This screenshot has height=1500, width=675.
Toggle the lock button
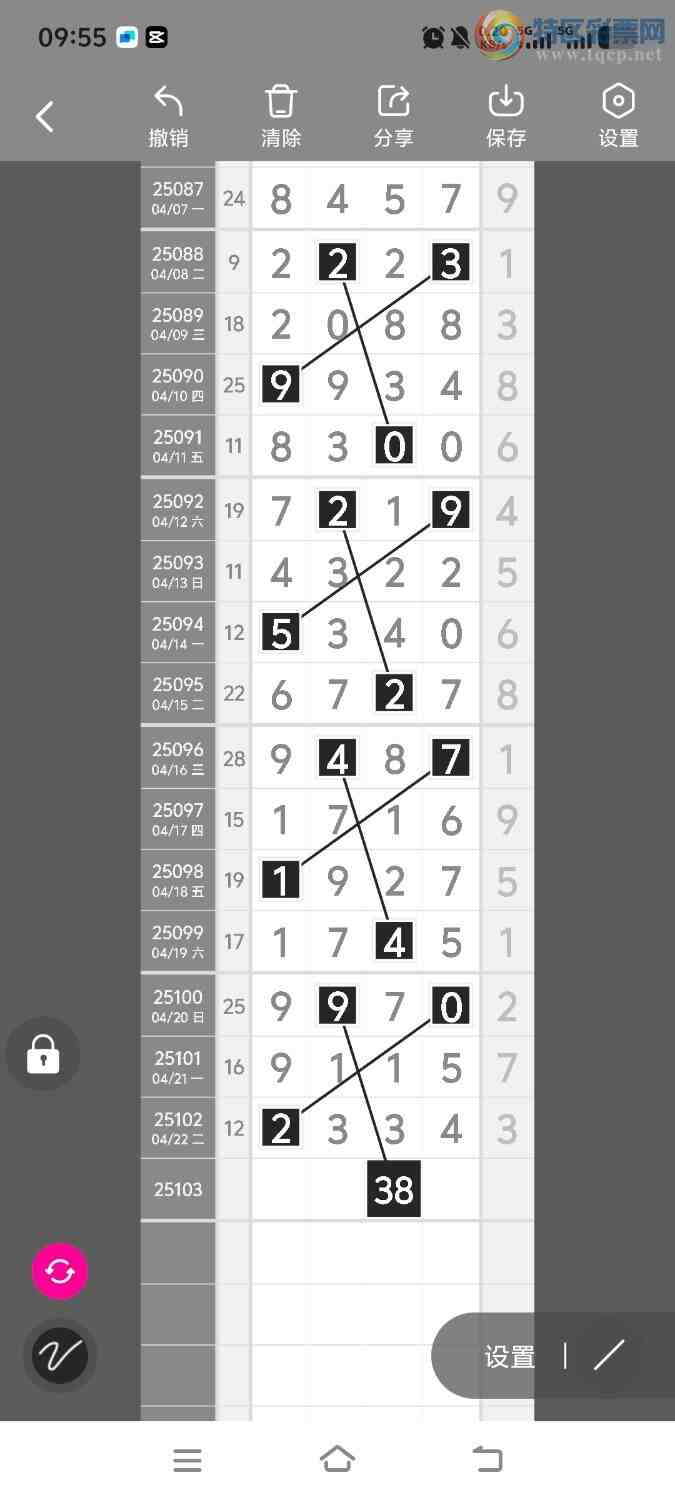[43, 1054]
